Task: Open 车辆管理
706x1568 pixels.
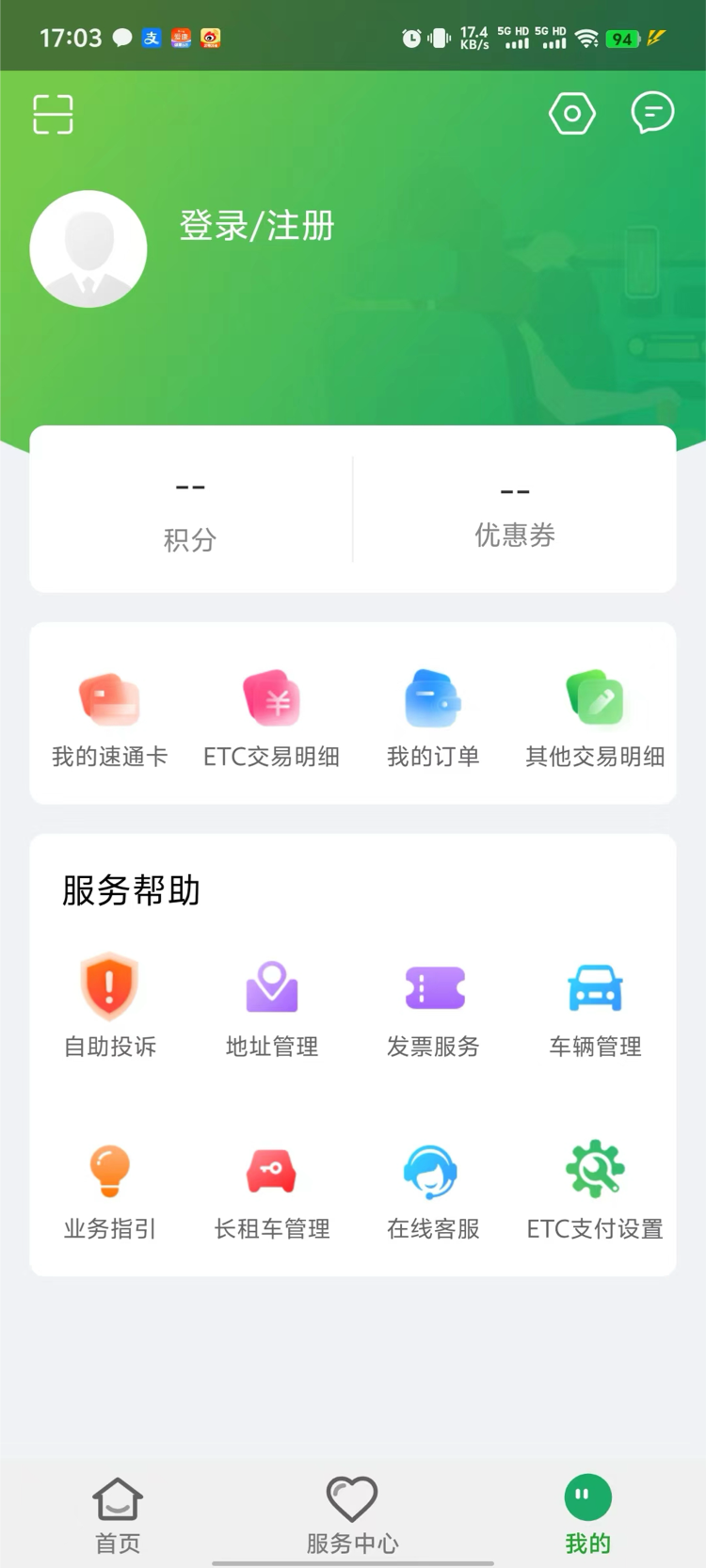Action: [595, 1005]
